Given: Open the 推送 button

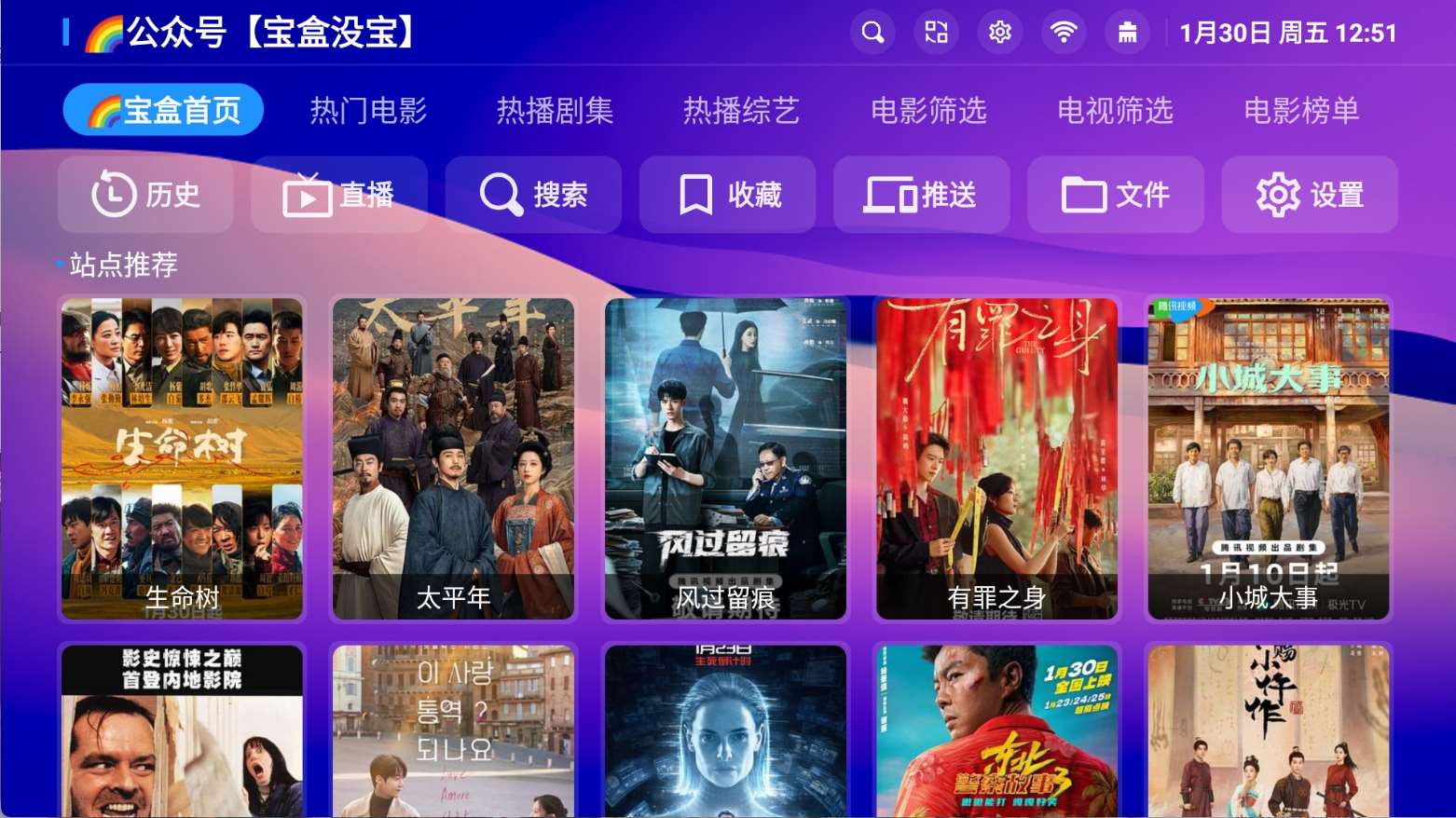Looking at the screenshot, I should 922,195.
